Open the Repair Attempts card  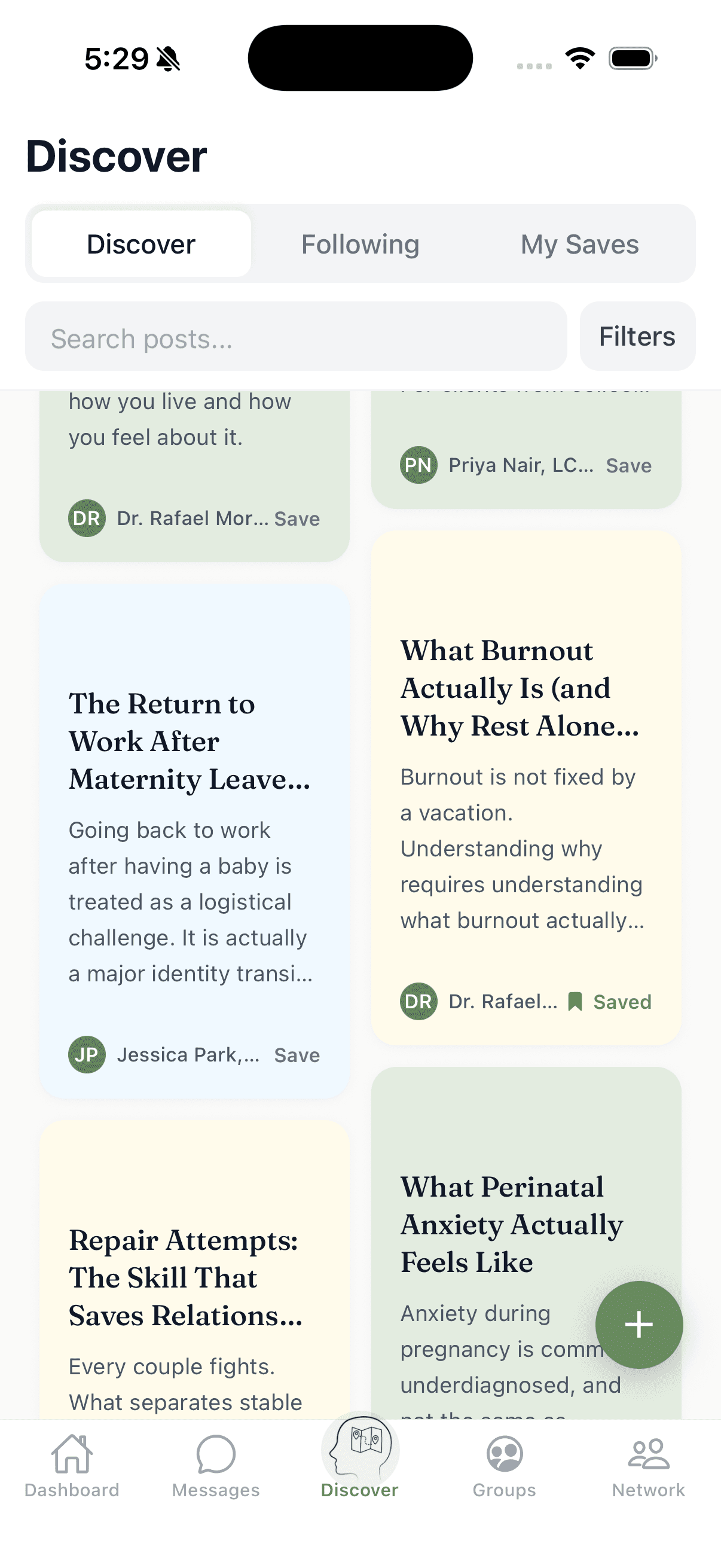(x=195, y=1271)
